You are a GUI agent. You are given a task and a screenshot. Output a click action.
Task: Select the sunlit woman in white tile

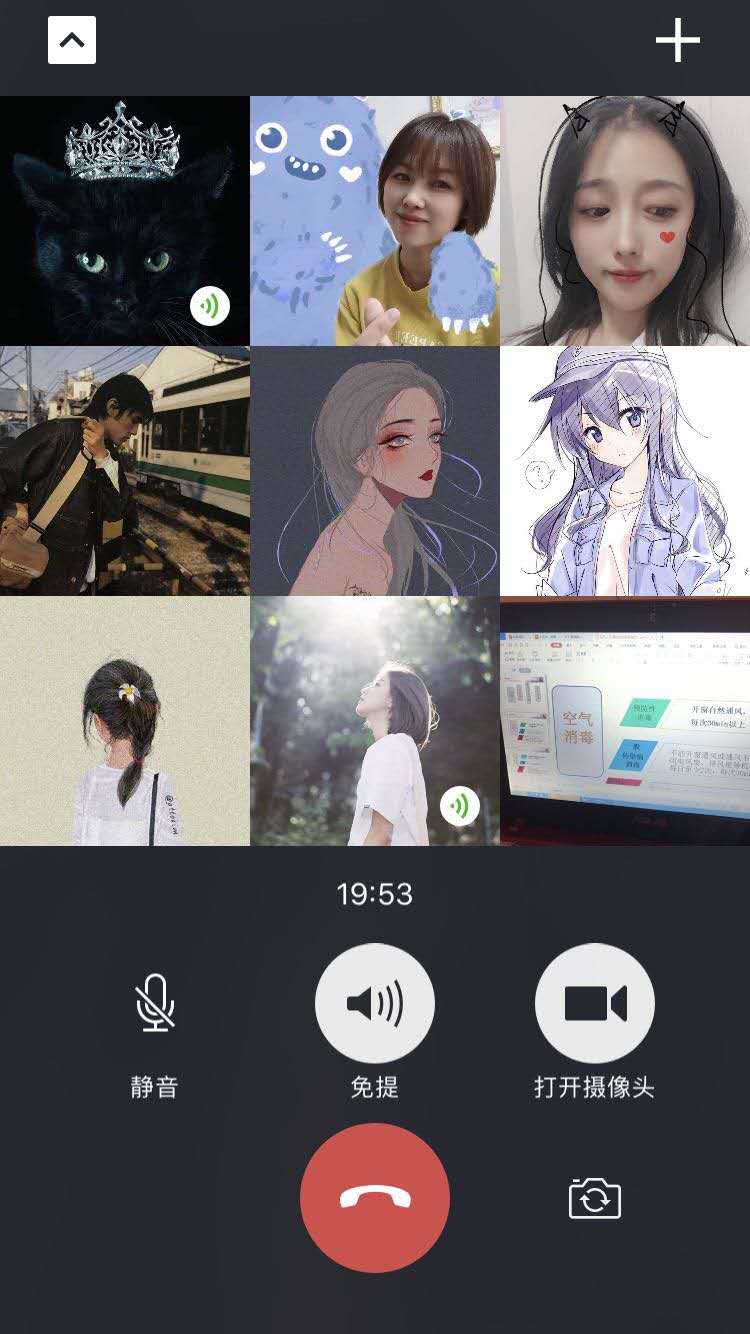tap(375, 721)
